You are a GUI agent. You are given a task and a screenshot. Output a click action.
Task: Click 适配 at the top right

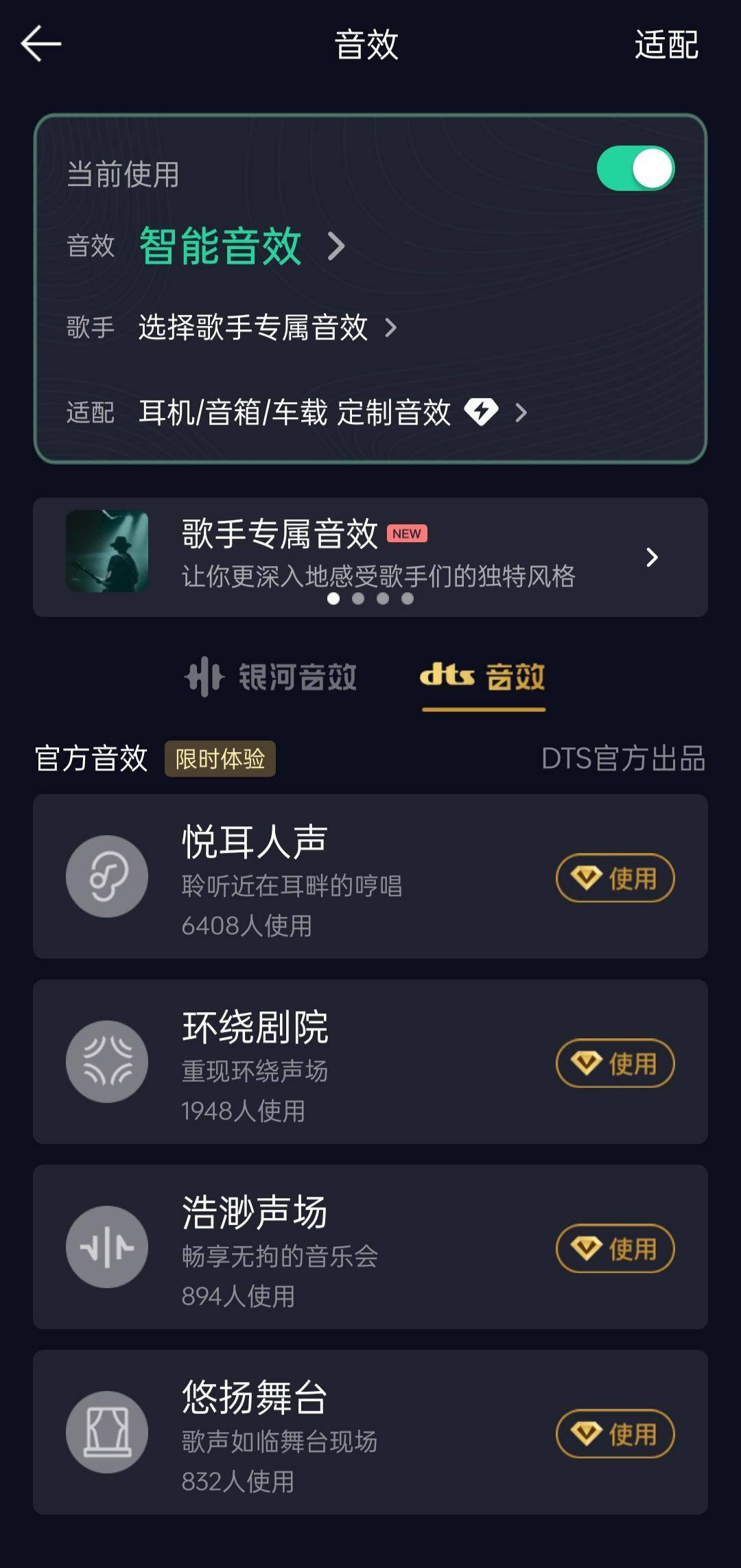click(666, 43)
